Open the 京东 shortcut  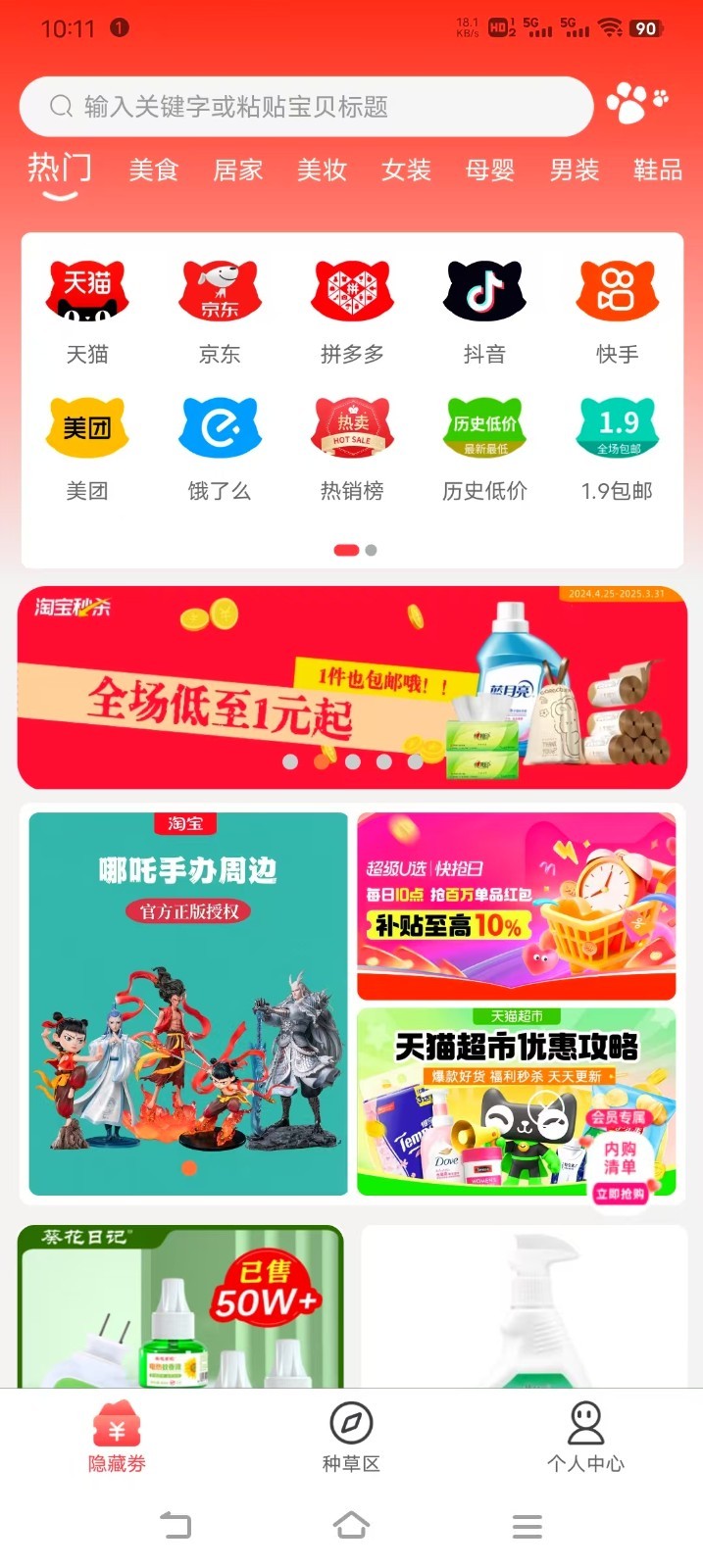[x=220, y=311]
